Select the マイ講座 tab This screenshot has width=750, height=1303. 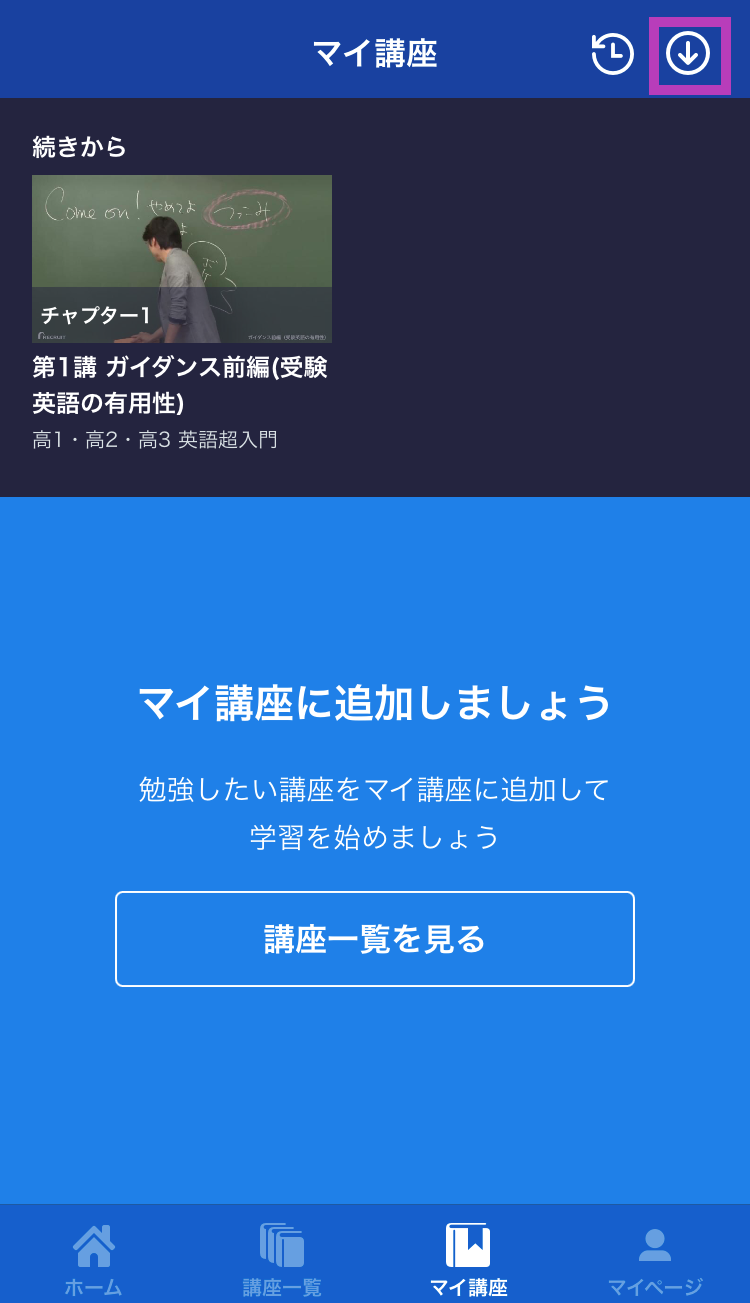point(468,1259)
